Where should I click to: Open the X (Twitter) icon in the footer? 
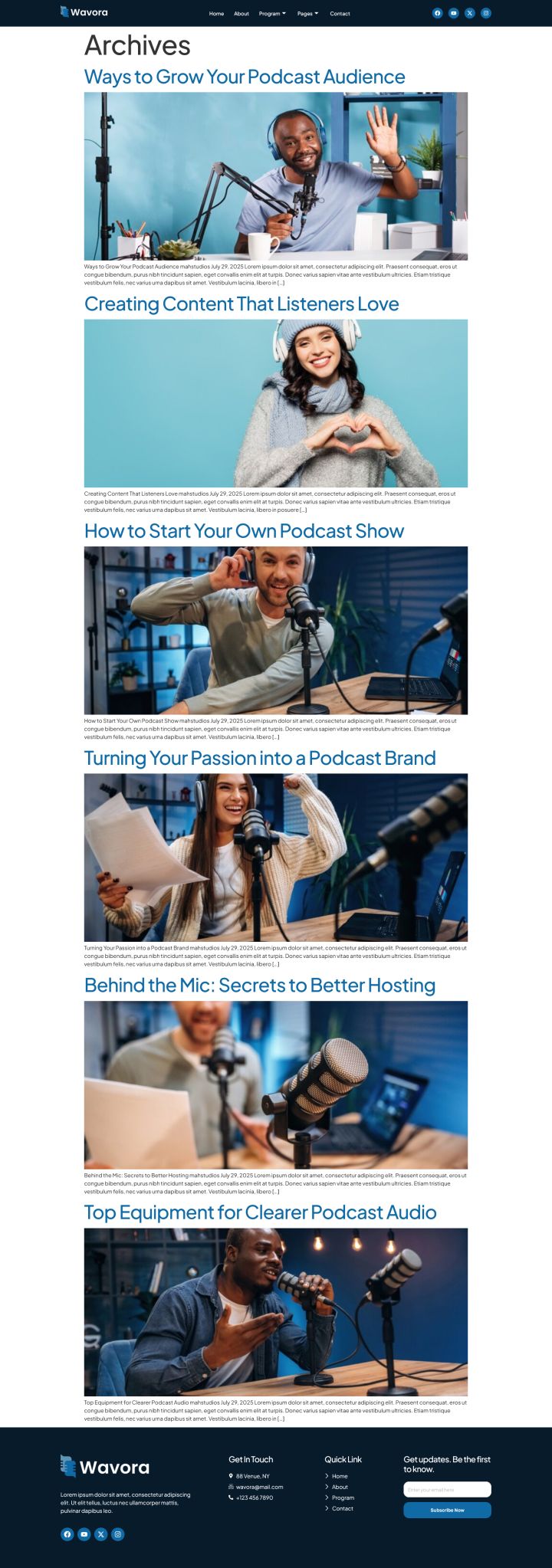click(101, 1534)
